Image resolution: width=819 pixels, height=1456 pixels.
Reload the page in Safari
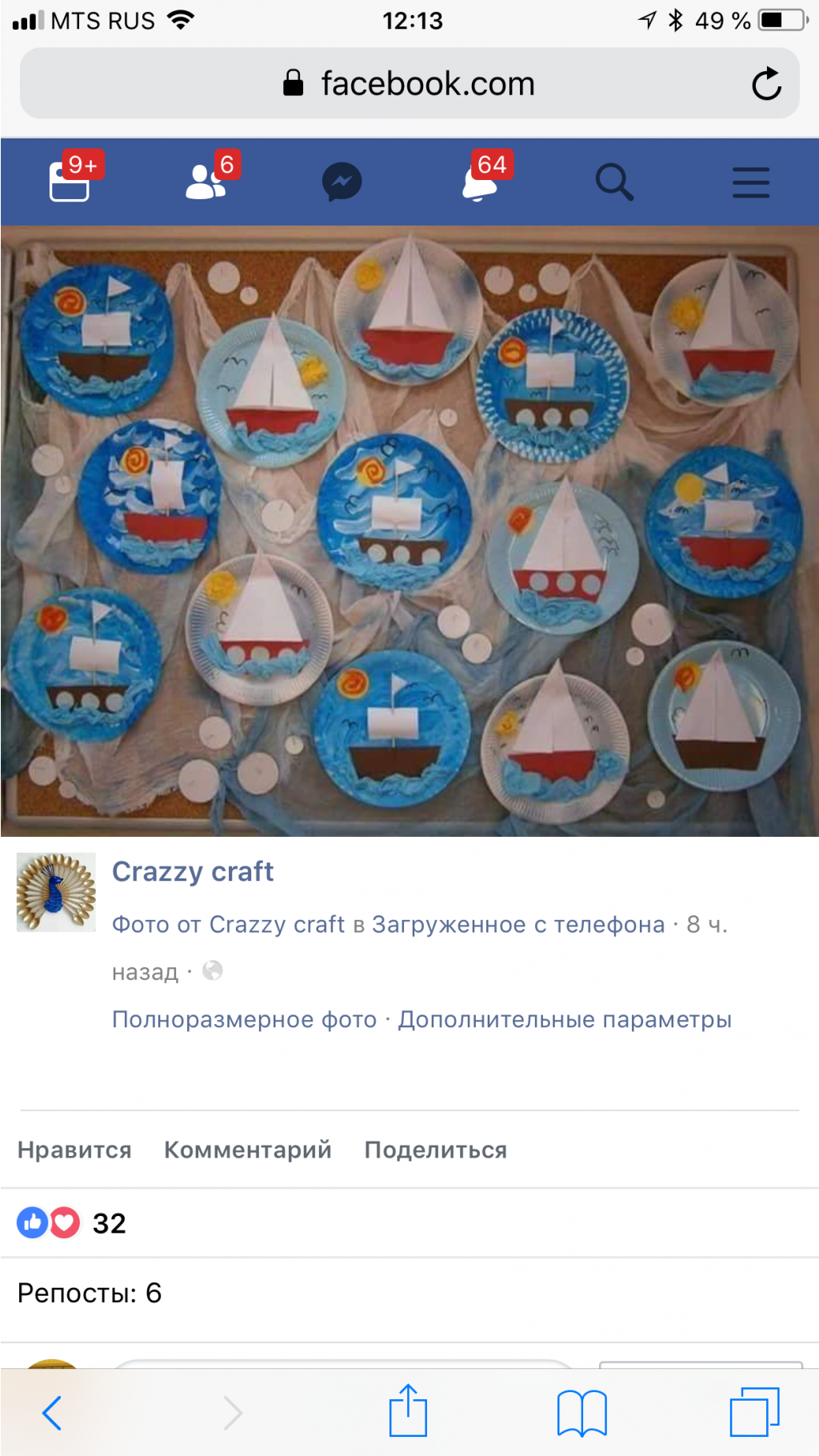pyautogui.click(x=766, y=84)
